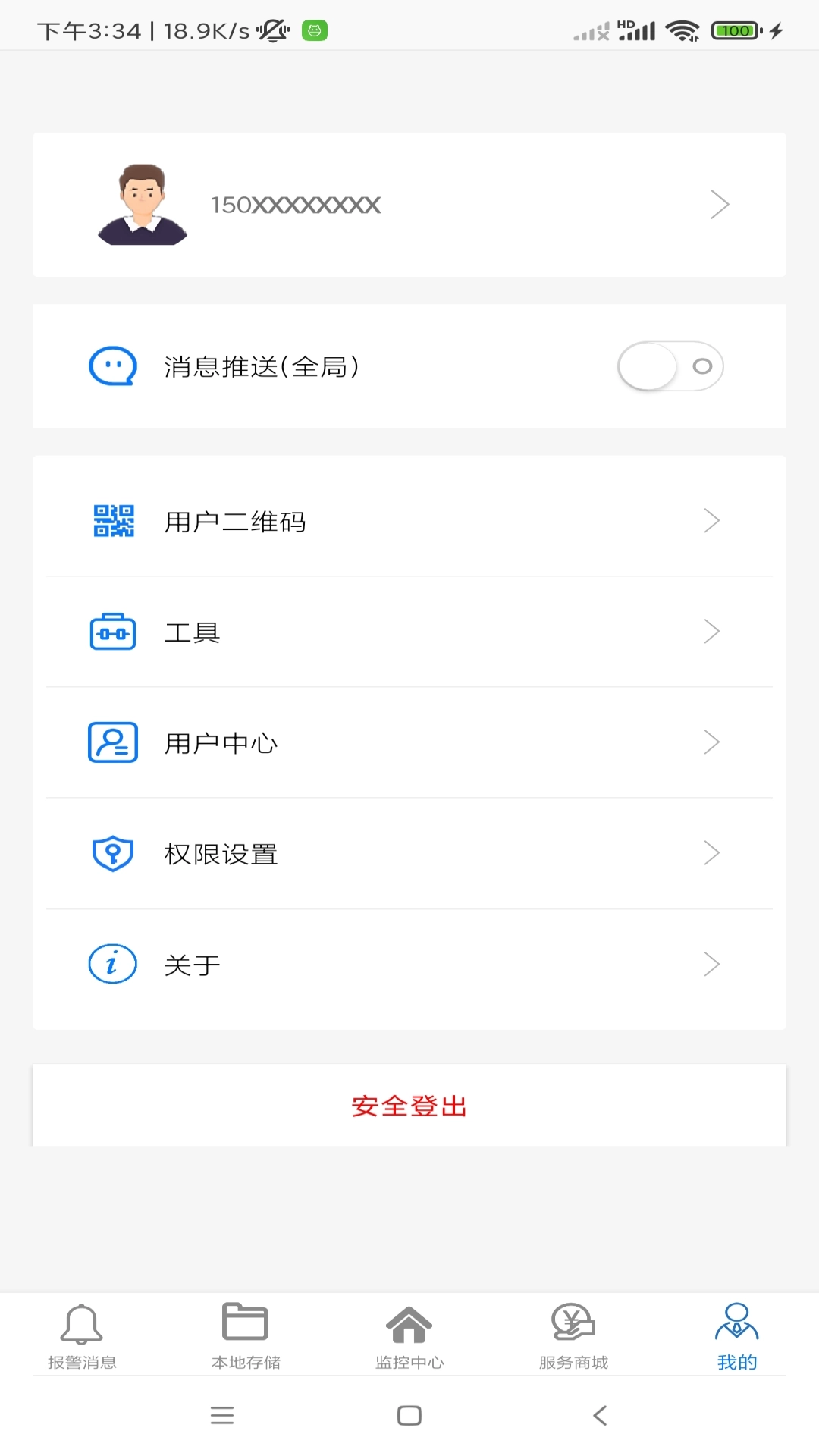Image resolution: width=819 pixels, height=1456 pixels.
Task: Open 报警消息 with the bell icon
Action: [82, 1335]
